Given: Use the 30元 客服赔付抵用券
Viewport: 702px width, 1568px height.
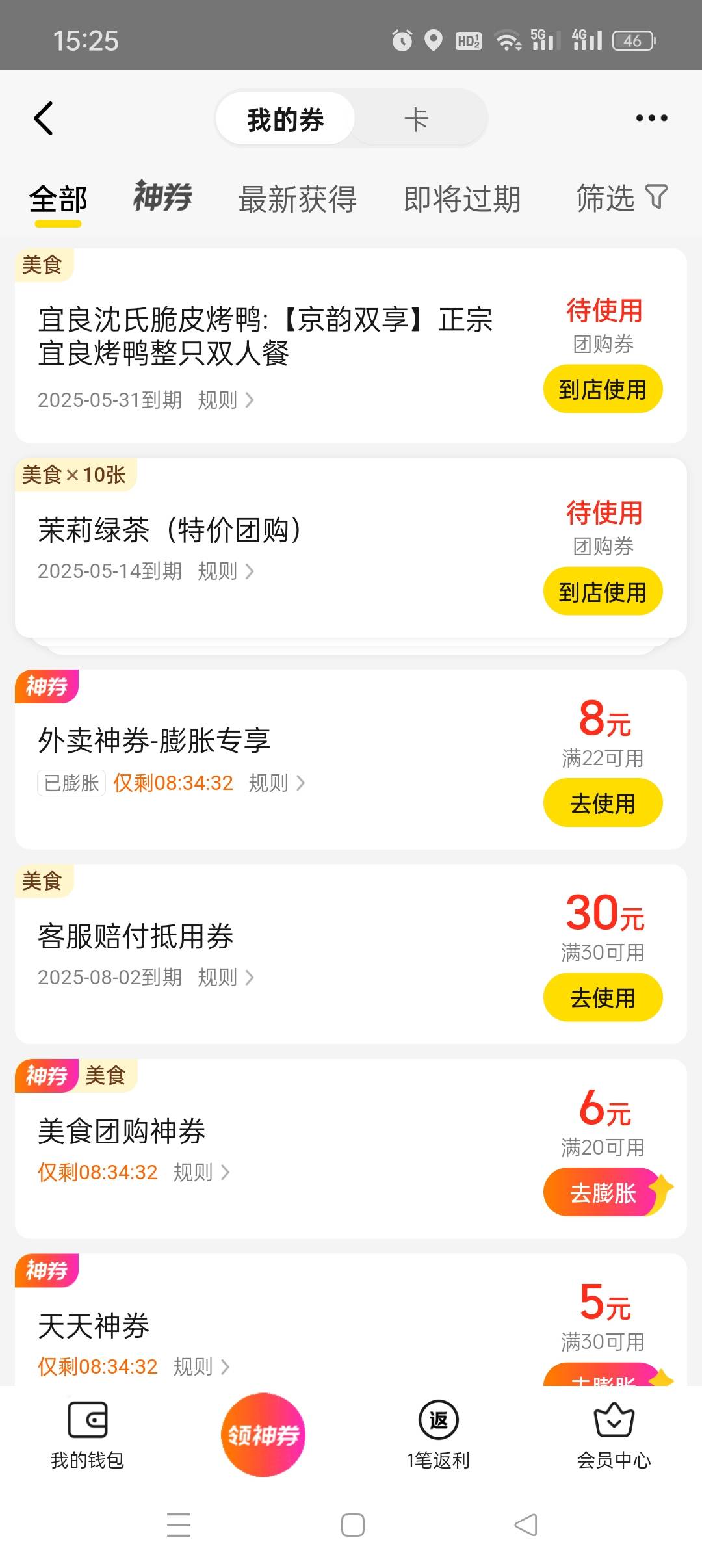Looking at the screenshot, I should (603, 997).
